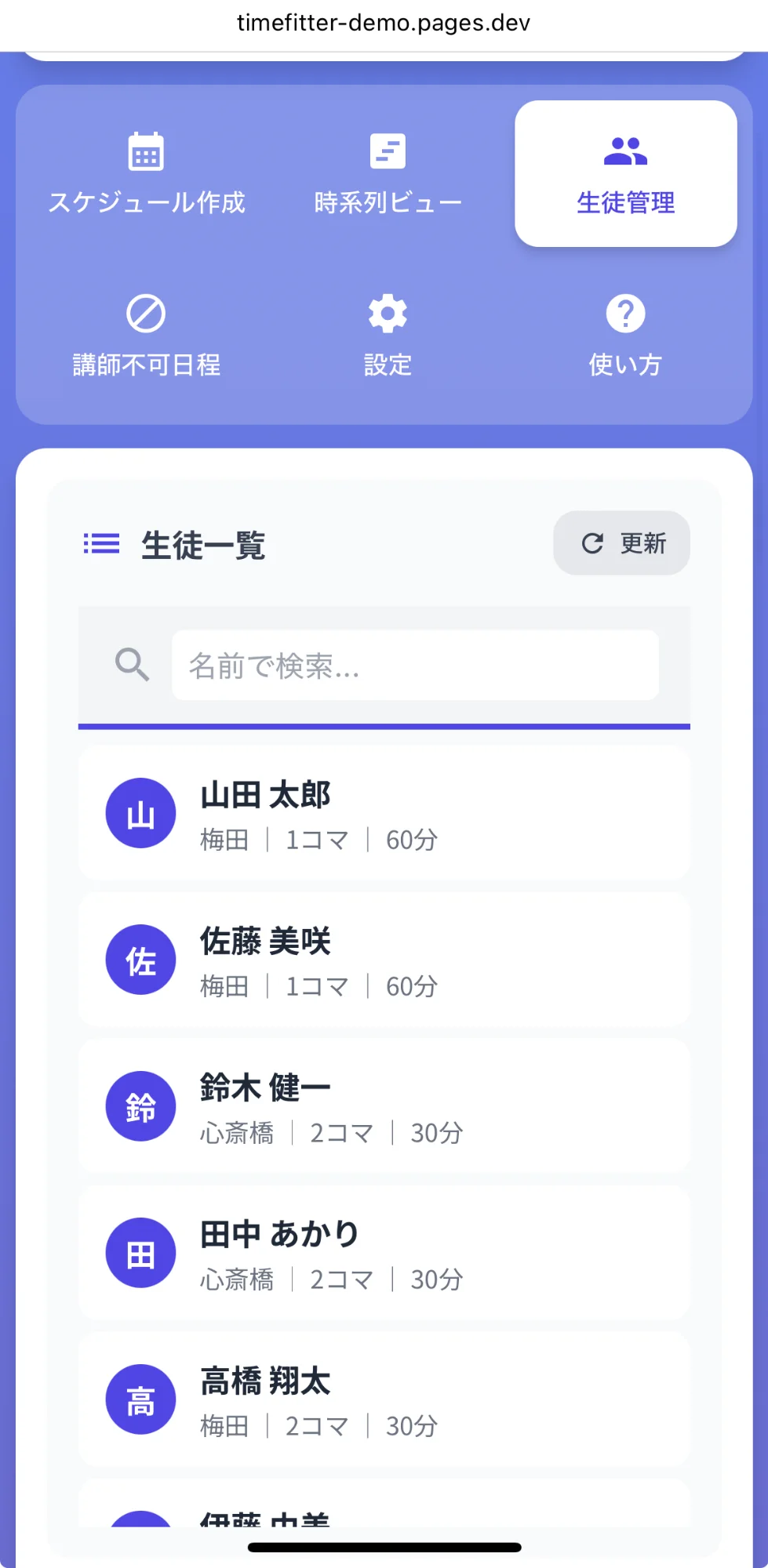This screenshot has width=768, height=1568.
Task: Switch to the スケジュール作成 tab
Action: [146, 172]
